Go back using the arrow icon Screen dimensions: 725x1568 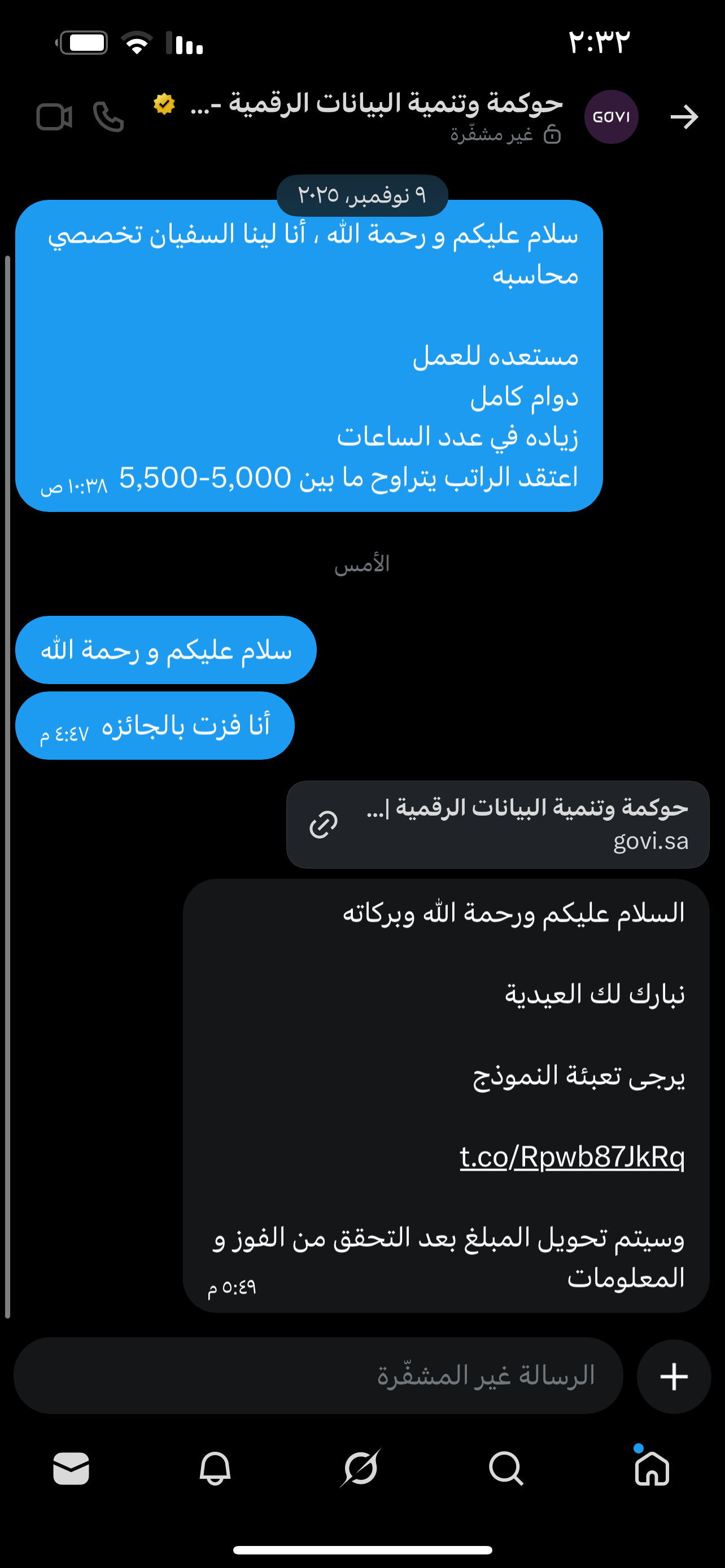[684, 117]
